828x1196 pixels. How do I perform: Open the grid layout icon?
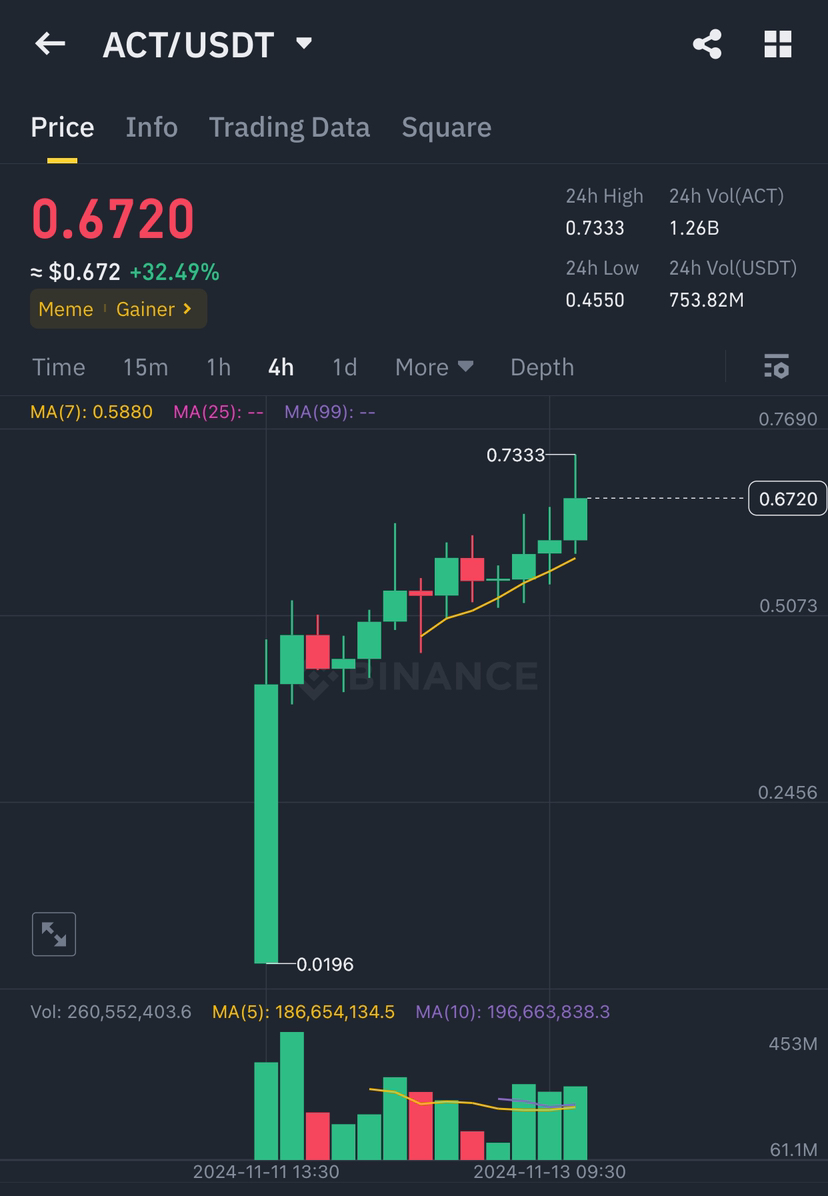[777, 44]
